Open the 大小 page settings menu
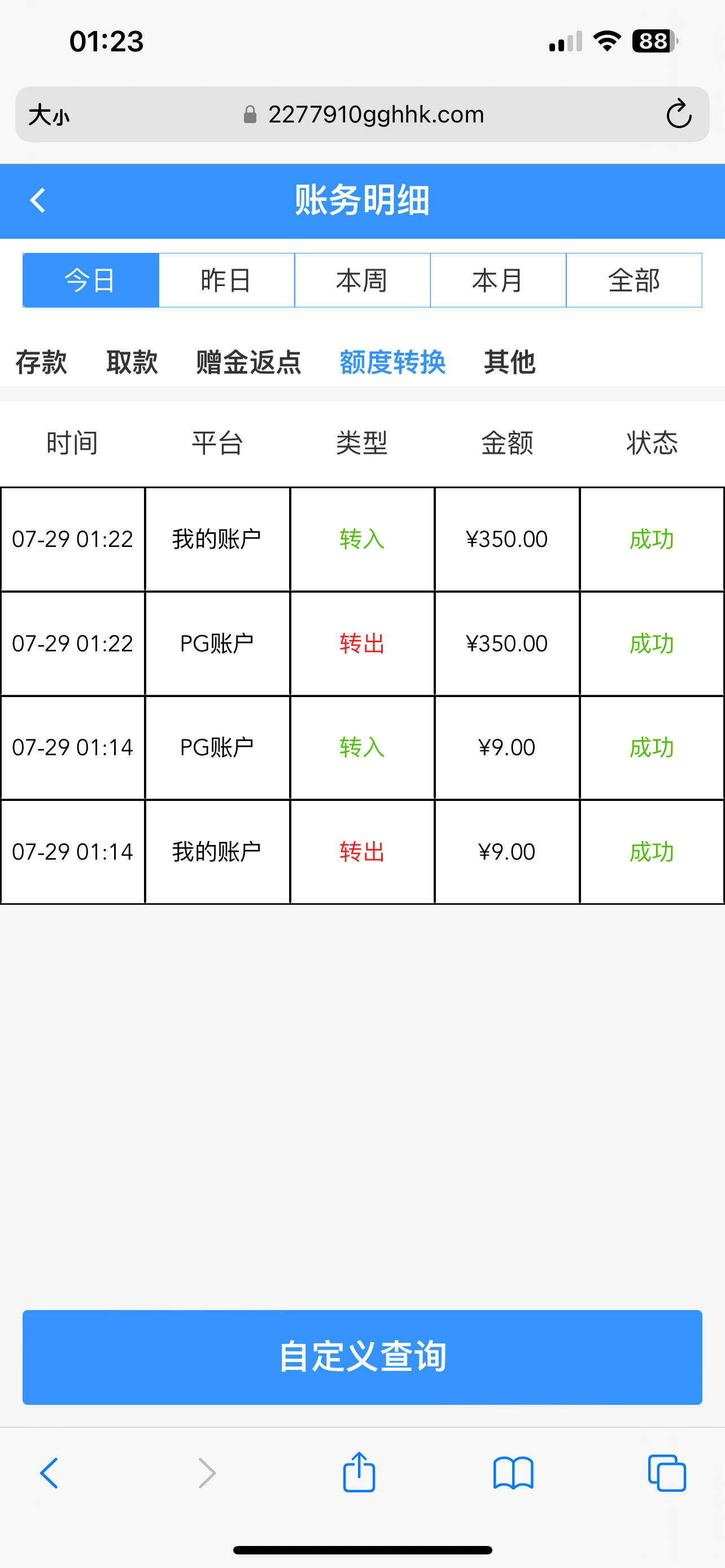This screenshot has width=725, height=1568. point(49,115)
